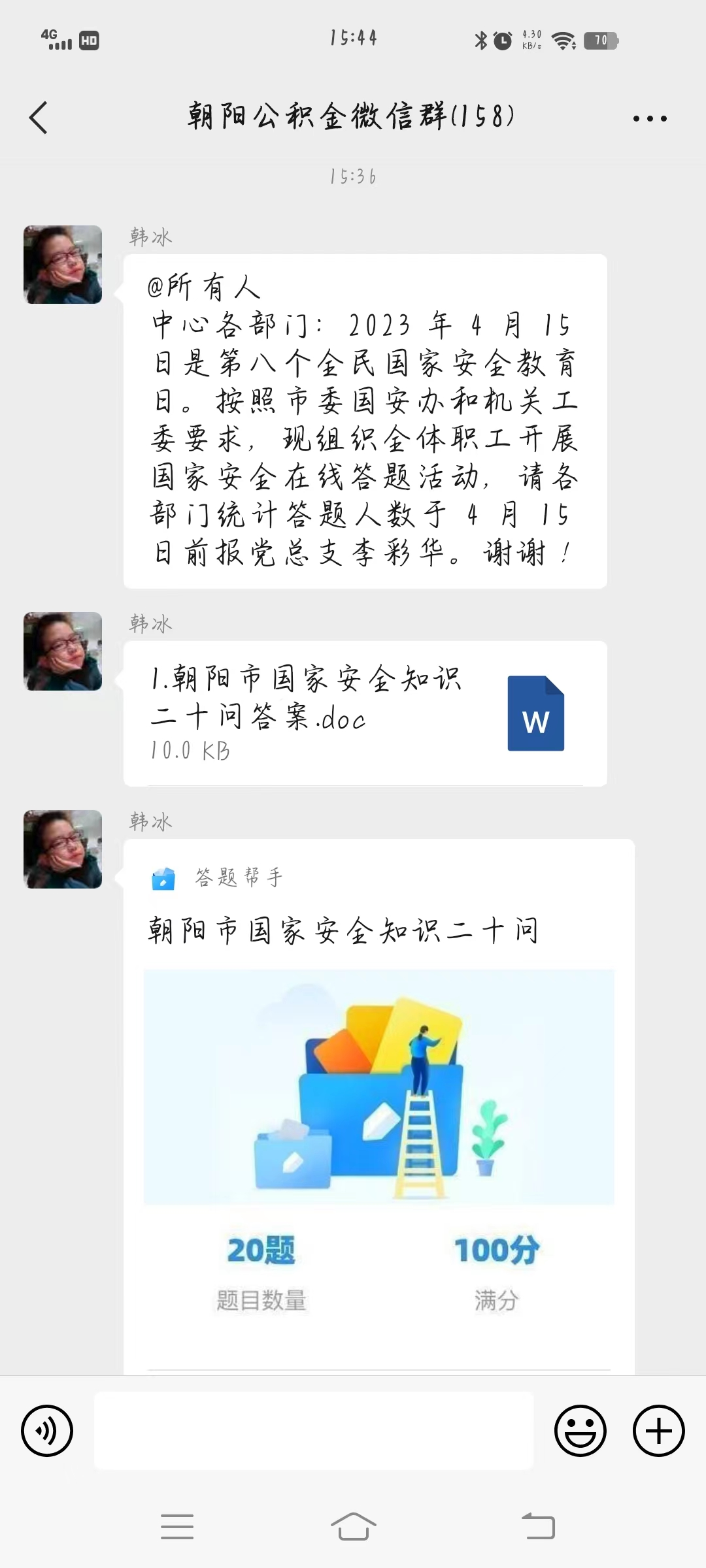Go to the system home screen

coord(353,1527)
